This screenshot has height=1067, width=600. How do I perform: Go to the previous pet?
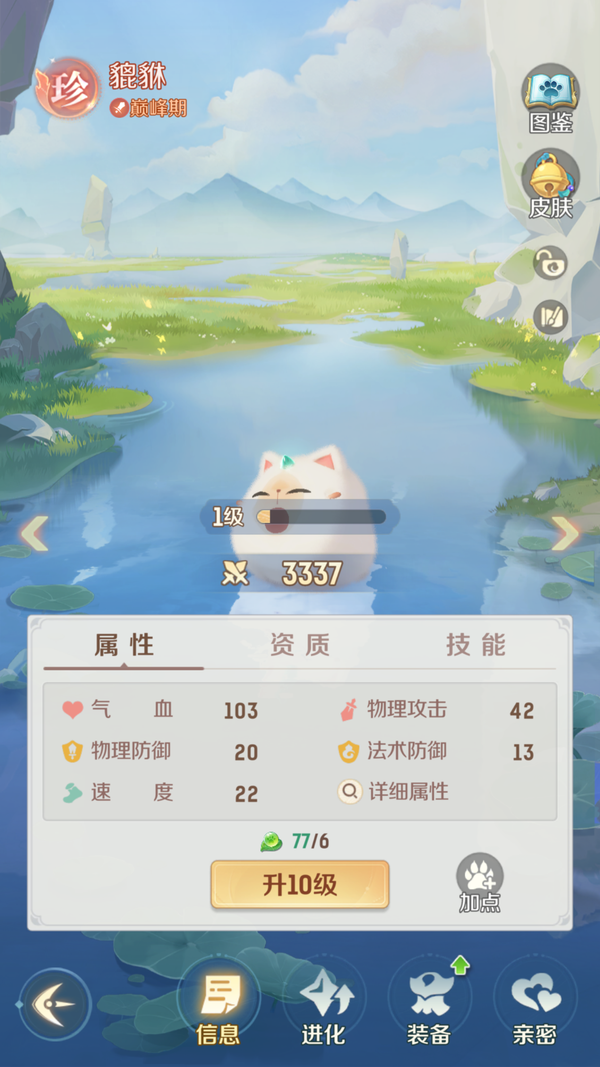[34, 533]
